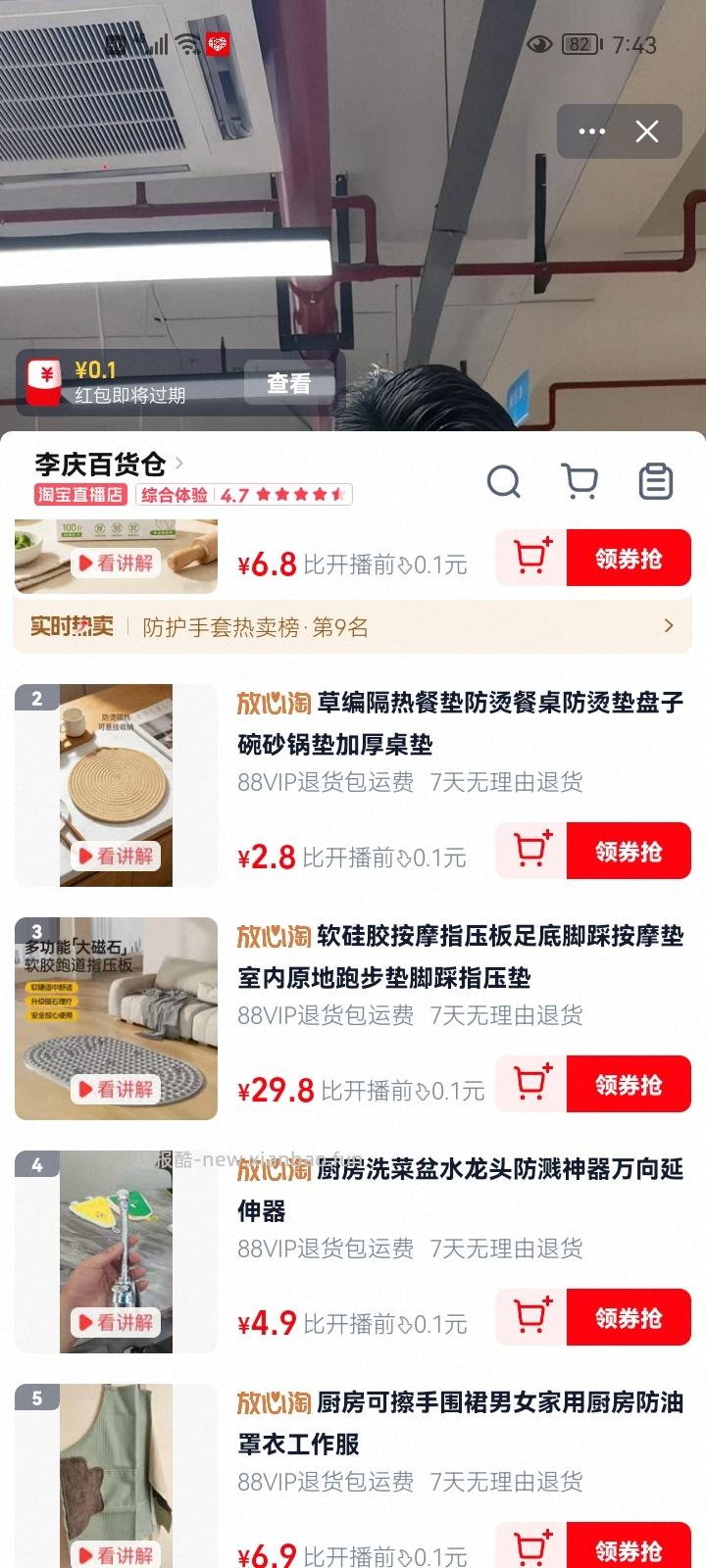Image resolution: width=706 pixels, height=1568 pixels.
Task: Open the shopping cart icon at top right
Action: (x=580, y=481)
